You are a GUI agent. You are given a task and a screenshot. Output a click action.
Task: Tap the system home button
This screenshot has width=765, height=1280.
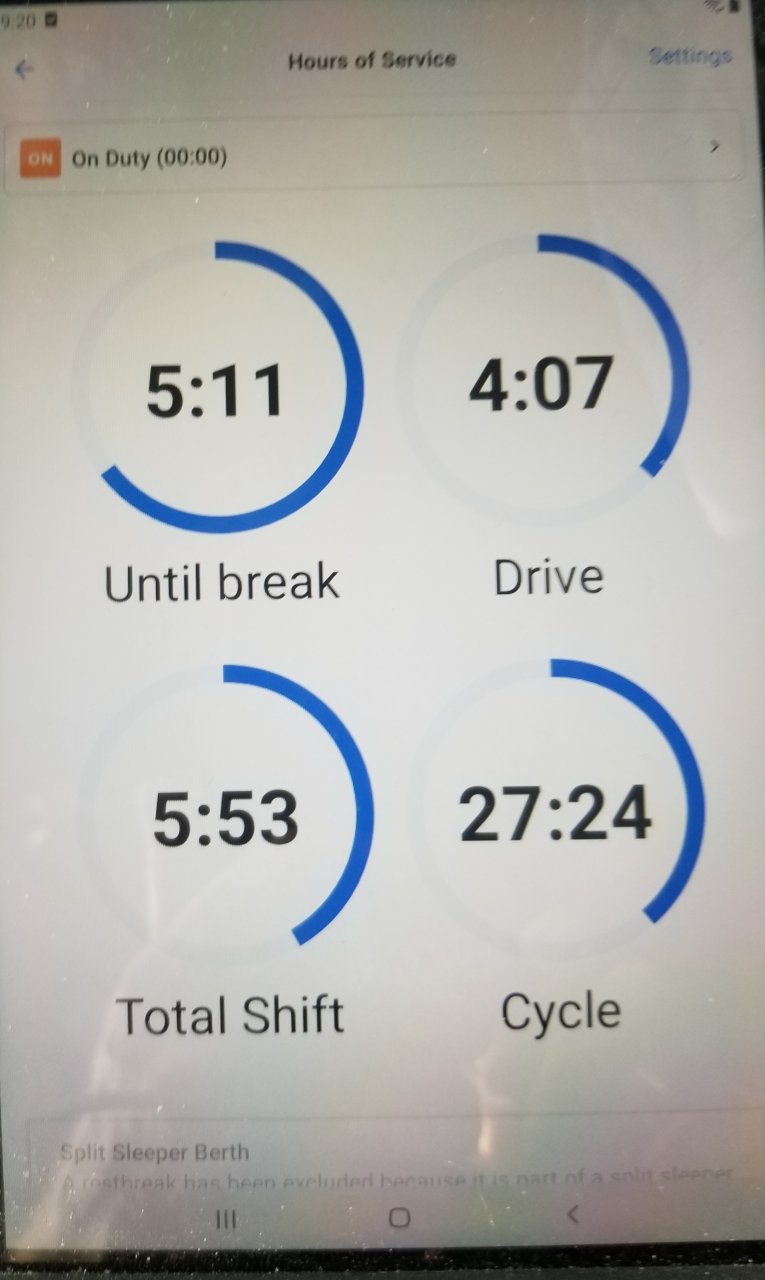(x=399, y=1217)
